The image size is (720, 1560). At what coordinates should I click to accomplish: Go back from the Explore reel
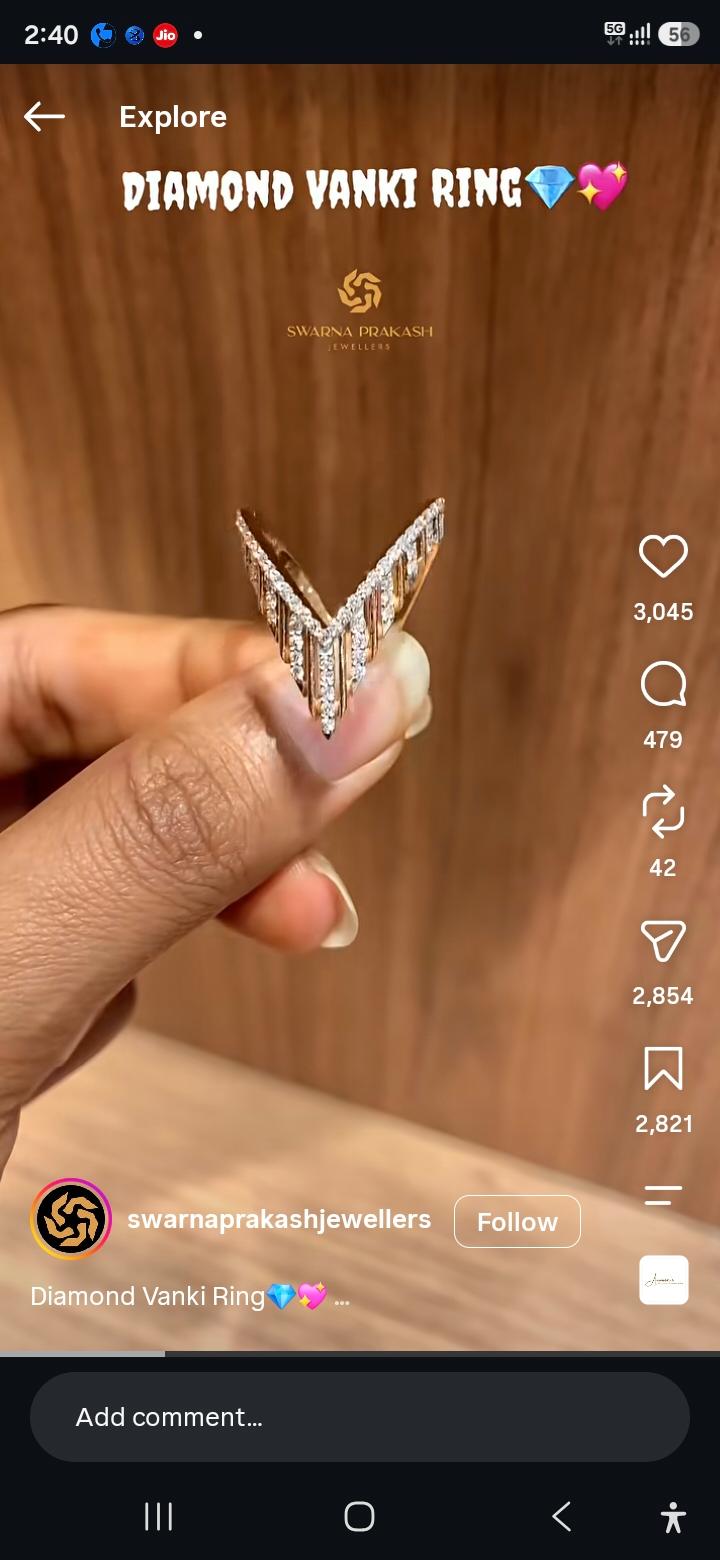(44, 117)
